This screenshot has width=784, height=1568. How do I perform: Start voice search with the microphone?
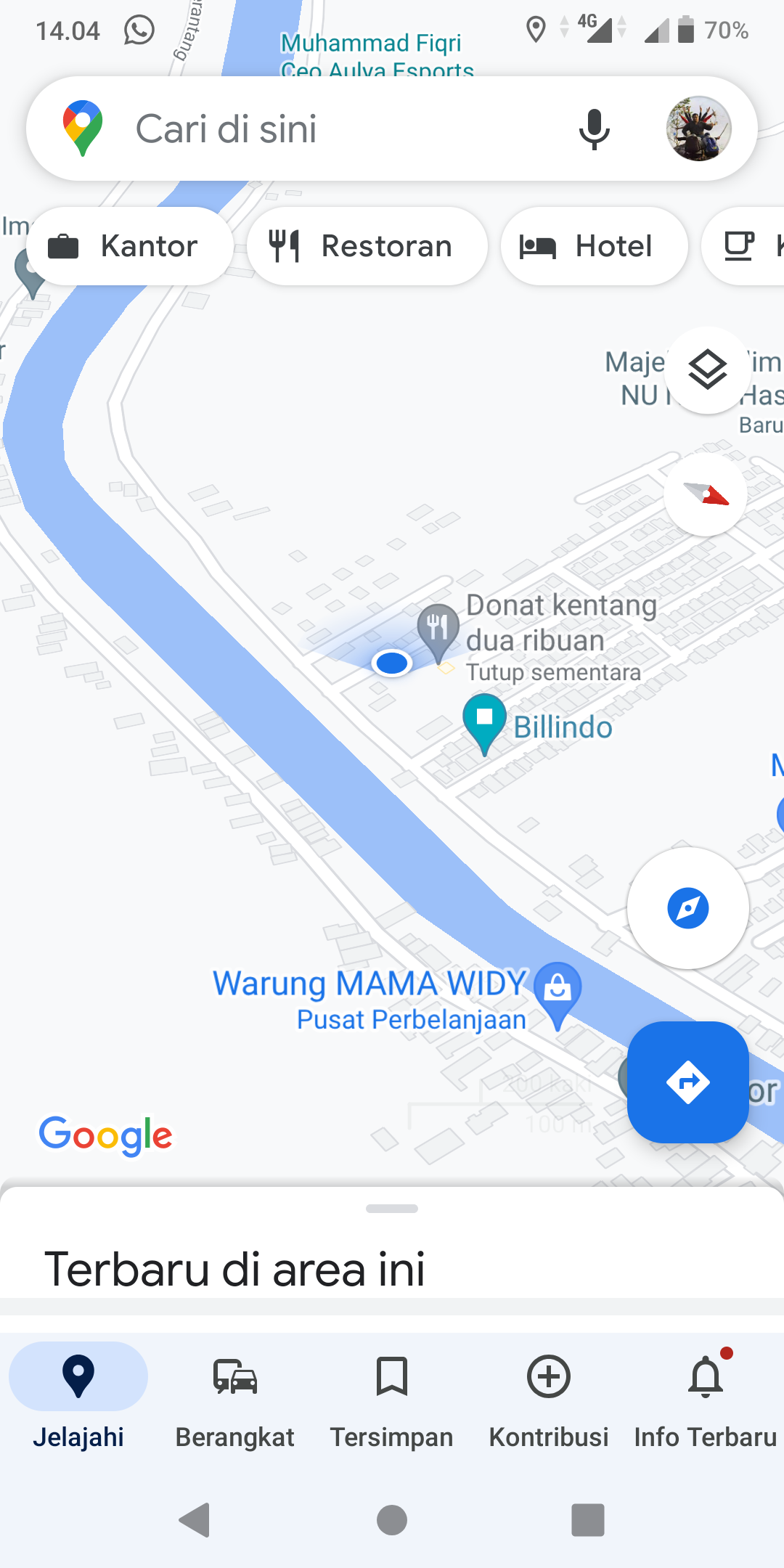[594, 129]
